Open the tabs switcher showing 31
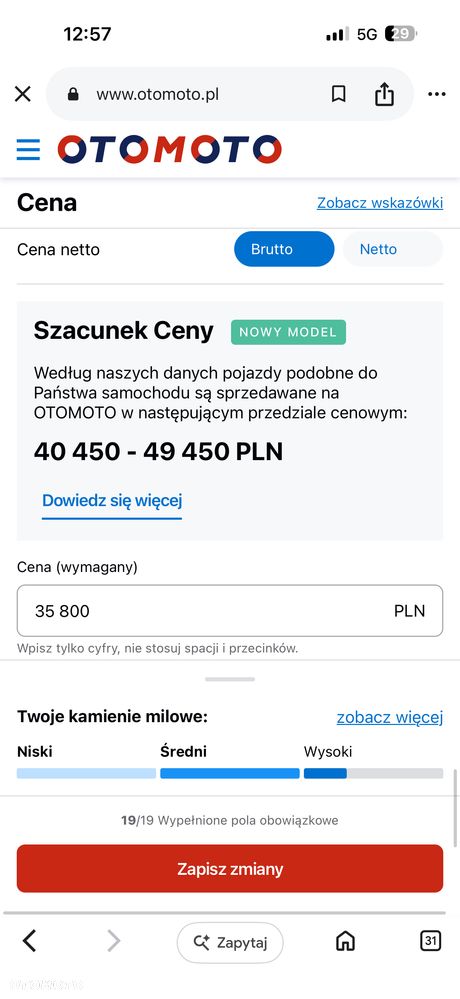The width and height of the screenshot is (460, 999). tap(431, 941)
